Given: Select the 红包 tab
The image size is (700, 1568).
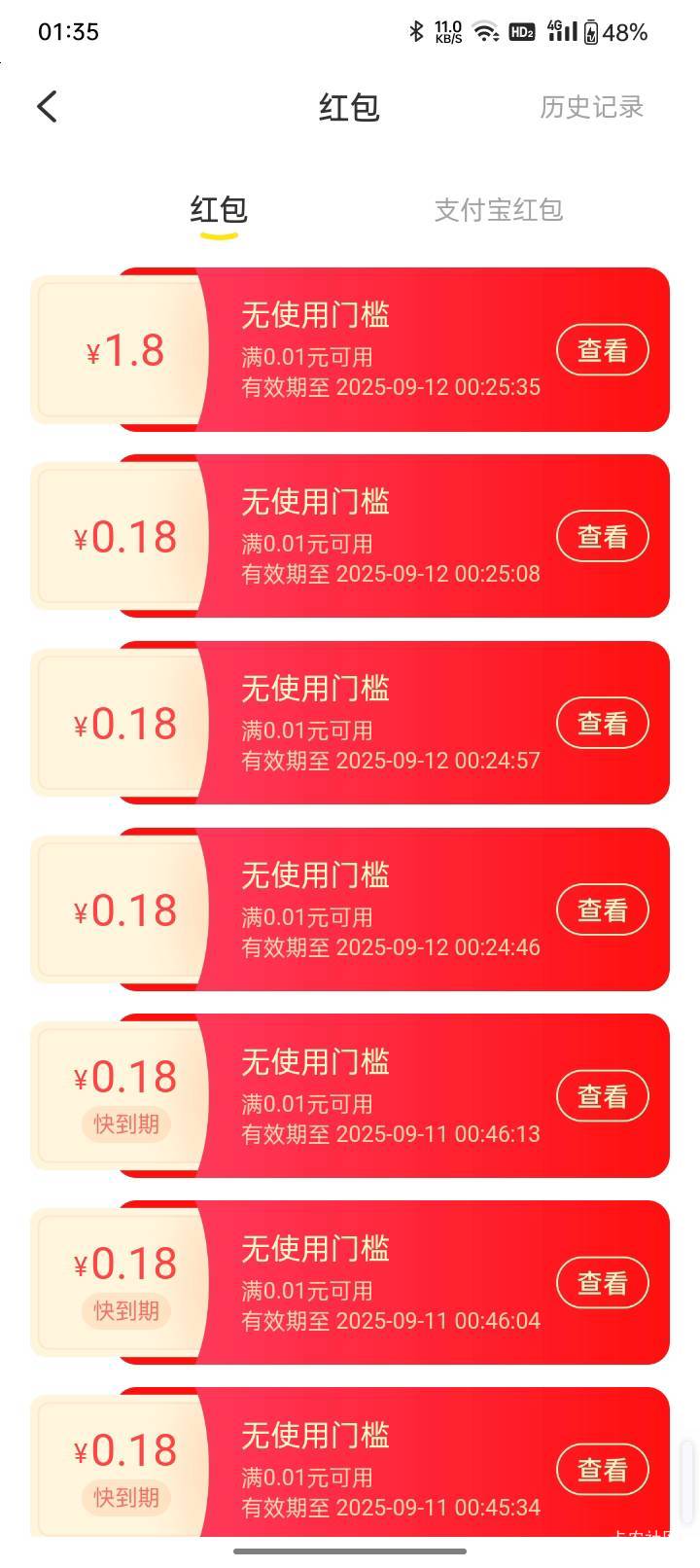Looking at the screenshot, I should pos(219,210).
